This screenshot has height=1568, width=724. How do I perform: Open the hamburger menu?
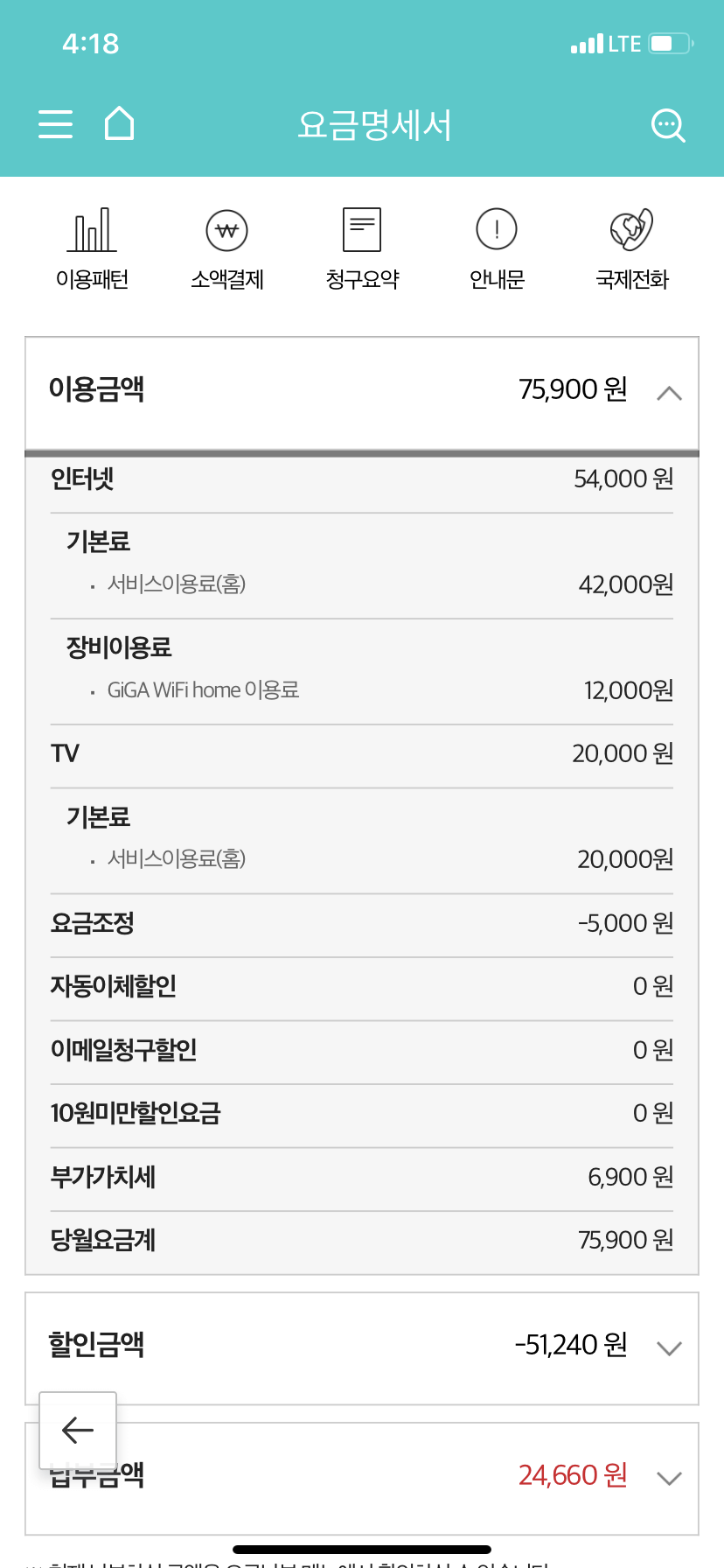[55, 124]
